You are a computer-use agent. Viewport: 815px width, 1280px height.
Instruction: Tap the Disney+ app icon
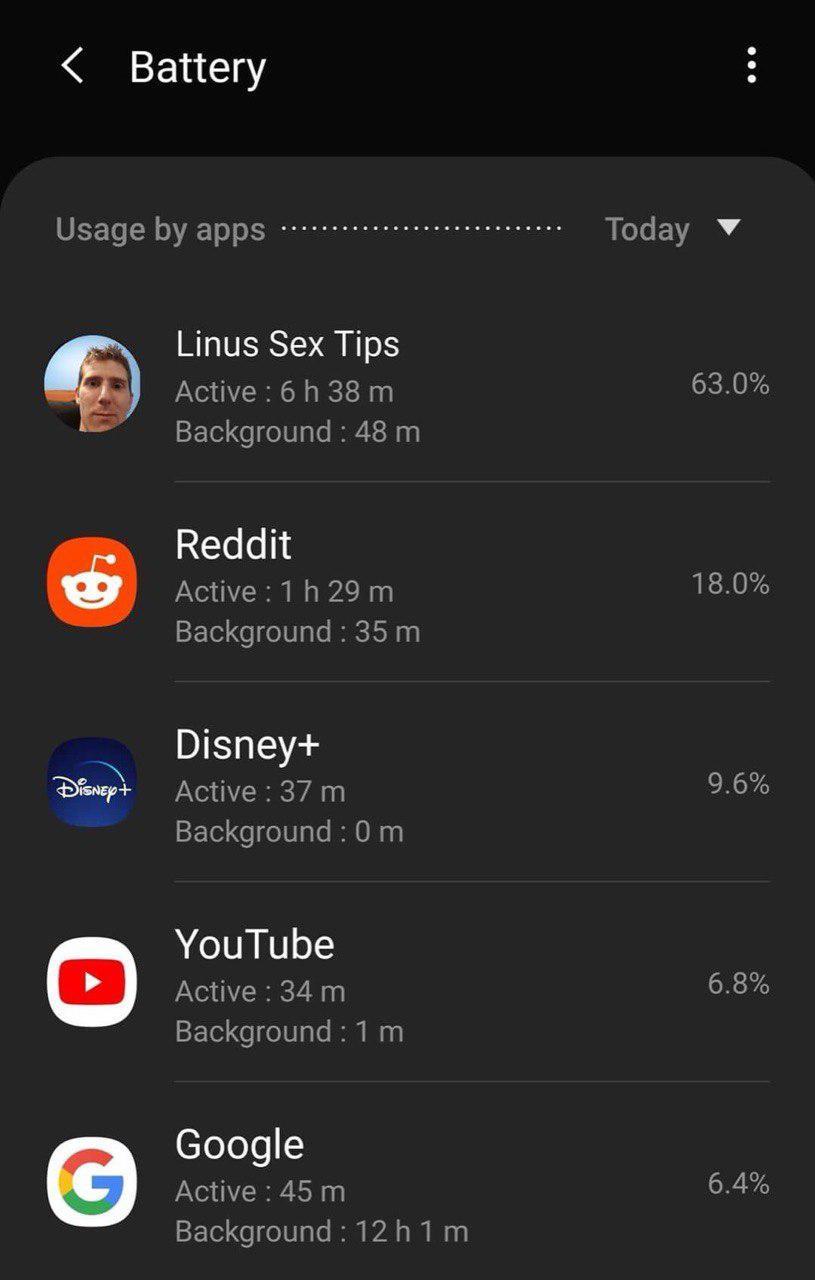(91, 781)
